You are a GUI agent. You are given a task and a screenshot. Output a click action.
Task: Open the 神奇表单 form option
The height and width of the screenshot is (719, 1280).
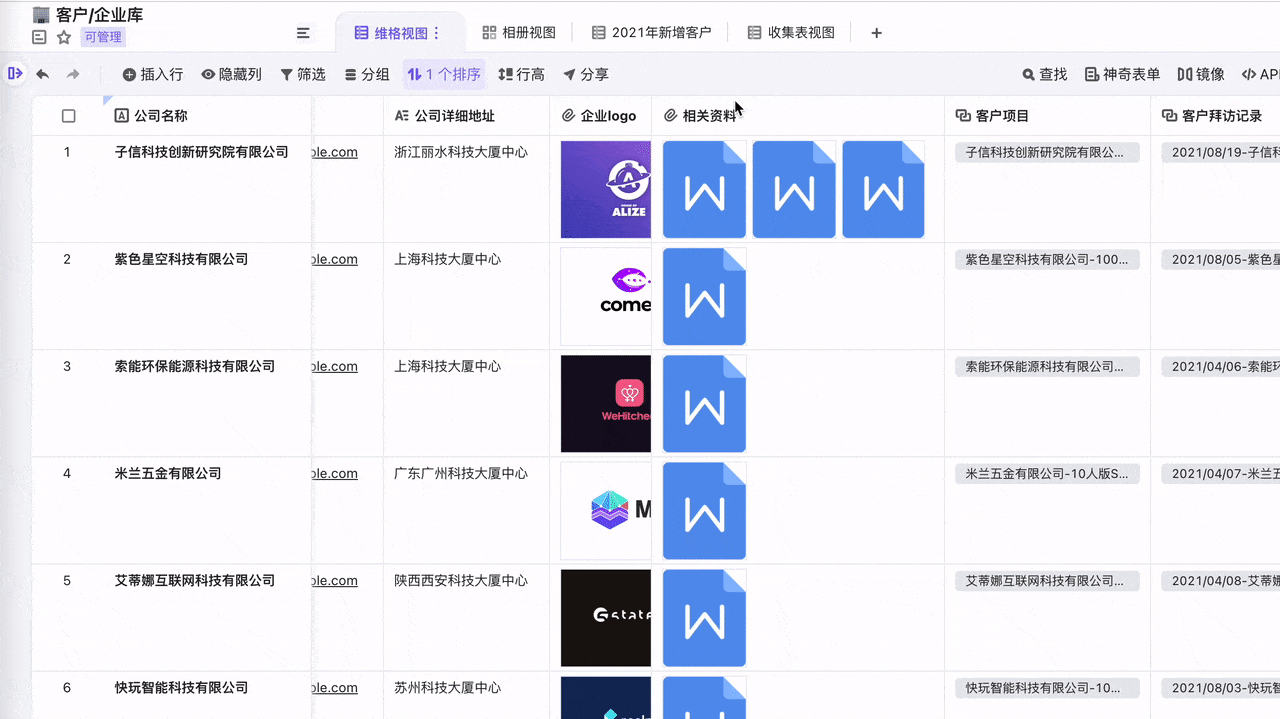click(1122, 74)
